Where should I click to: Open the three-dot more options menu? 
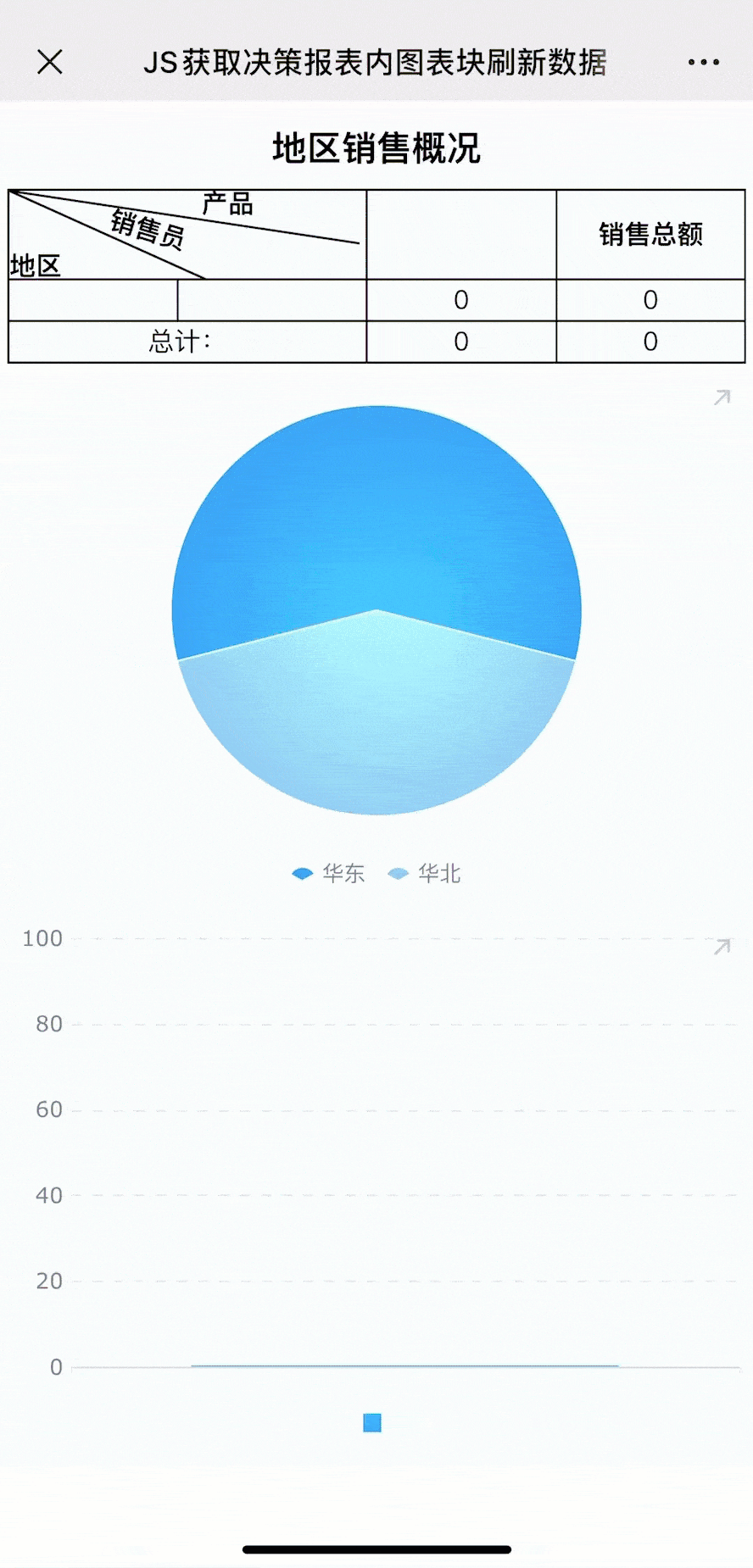(x=703, y=62)
